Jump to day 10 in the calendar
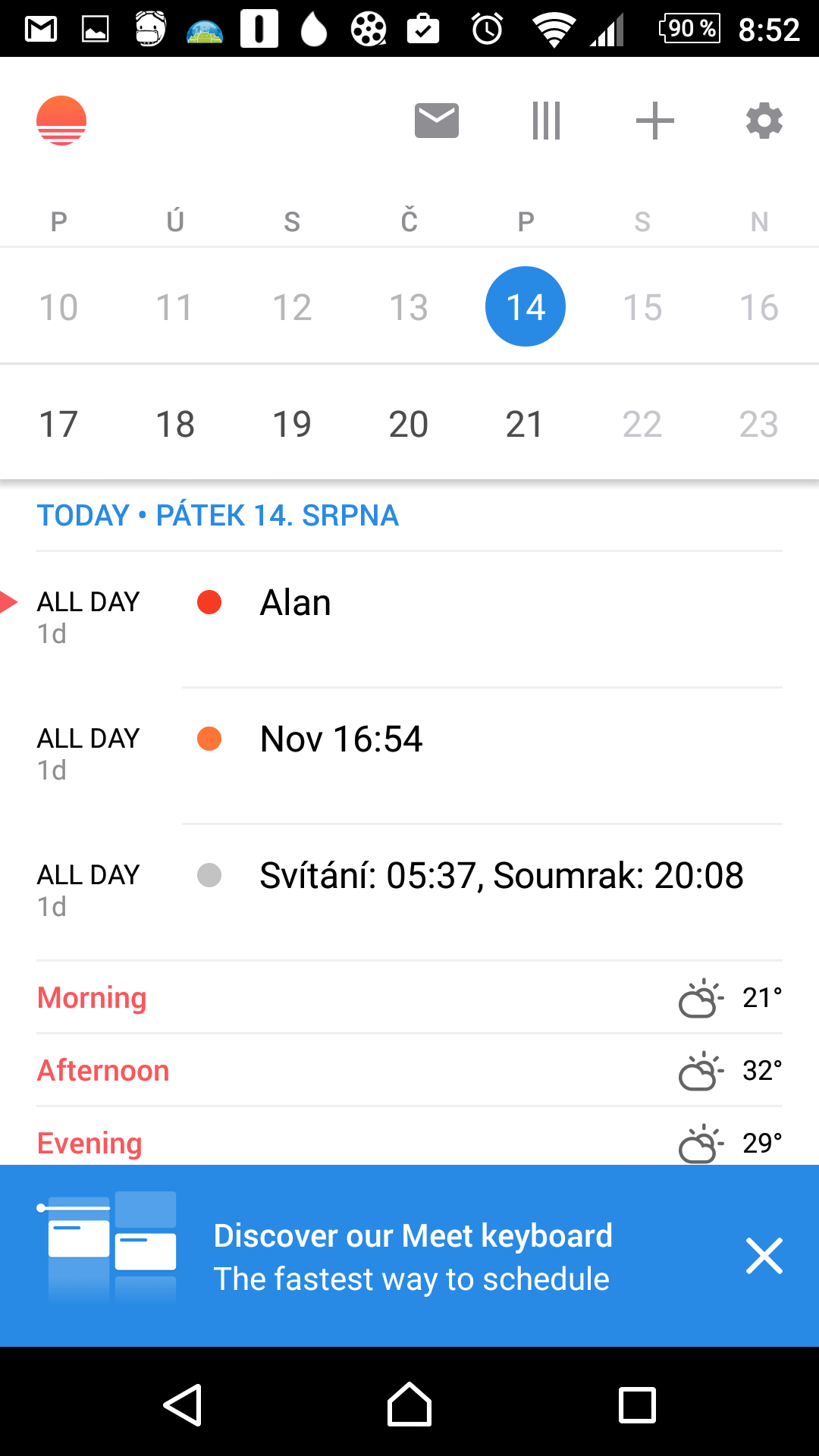 point(58,307)
